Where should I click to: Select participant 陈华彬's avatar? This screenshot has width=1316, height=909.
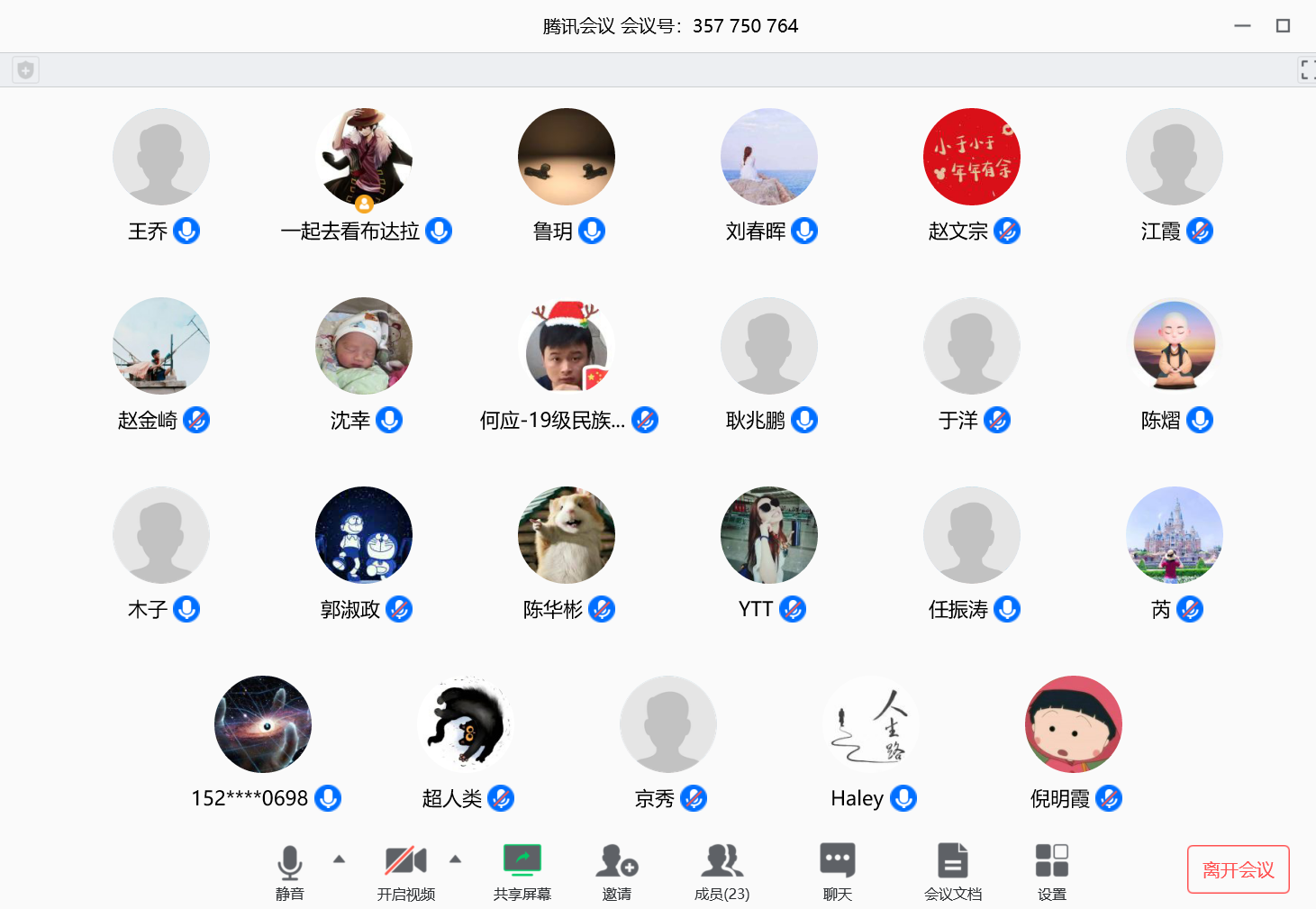tap(566, 535)
